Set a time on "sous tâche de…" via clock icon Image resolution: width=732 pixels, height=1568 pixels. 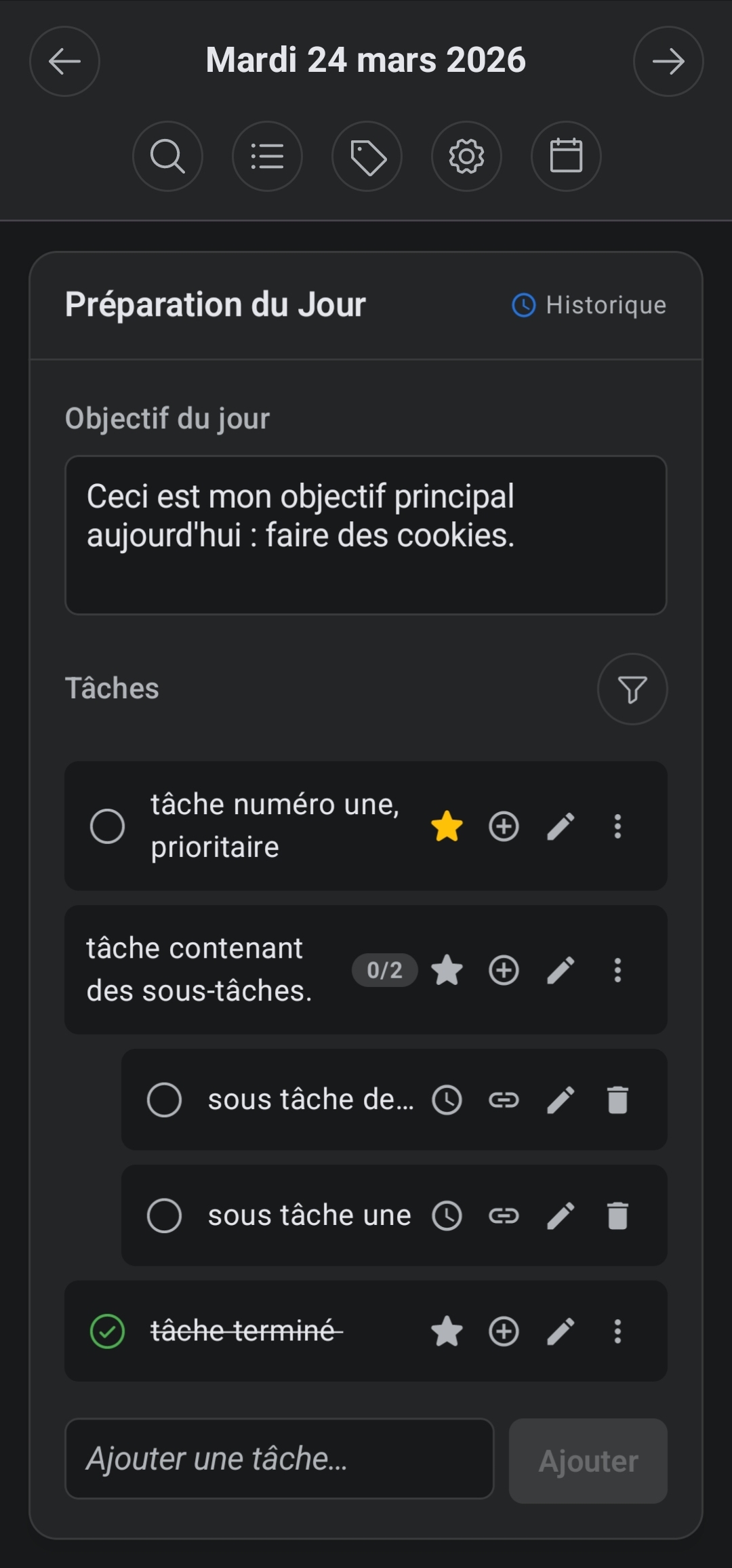[x=446, y=1099]
